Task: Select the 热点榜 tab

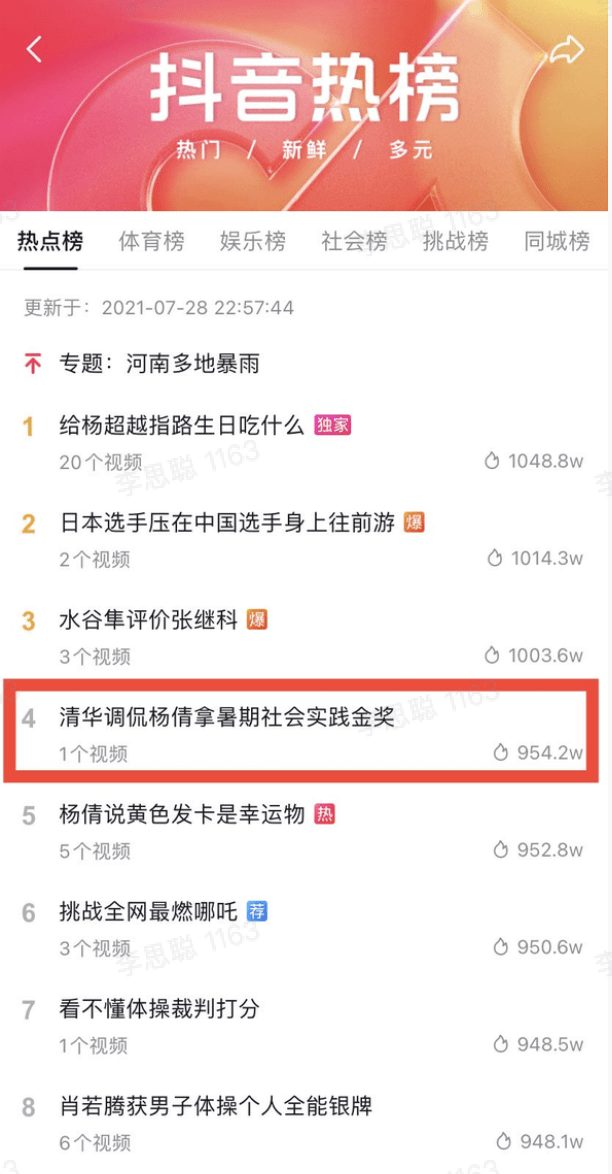Action: 50,241
